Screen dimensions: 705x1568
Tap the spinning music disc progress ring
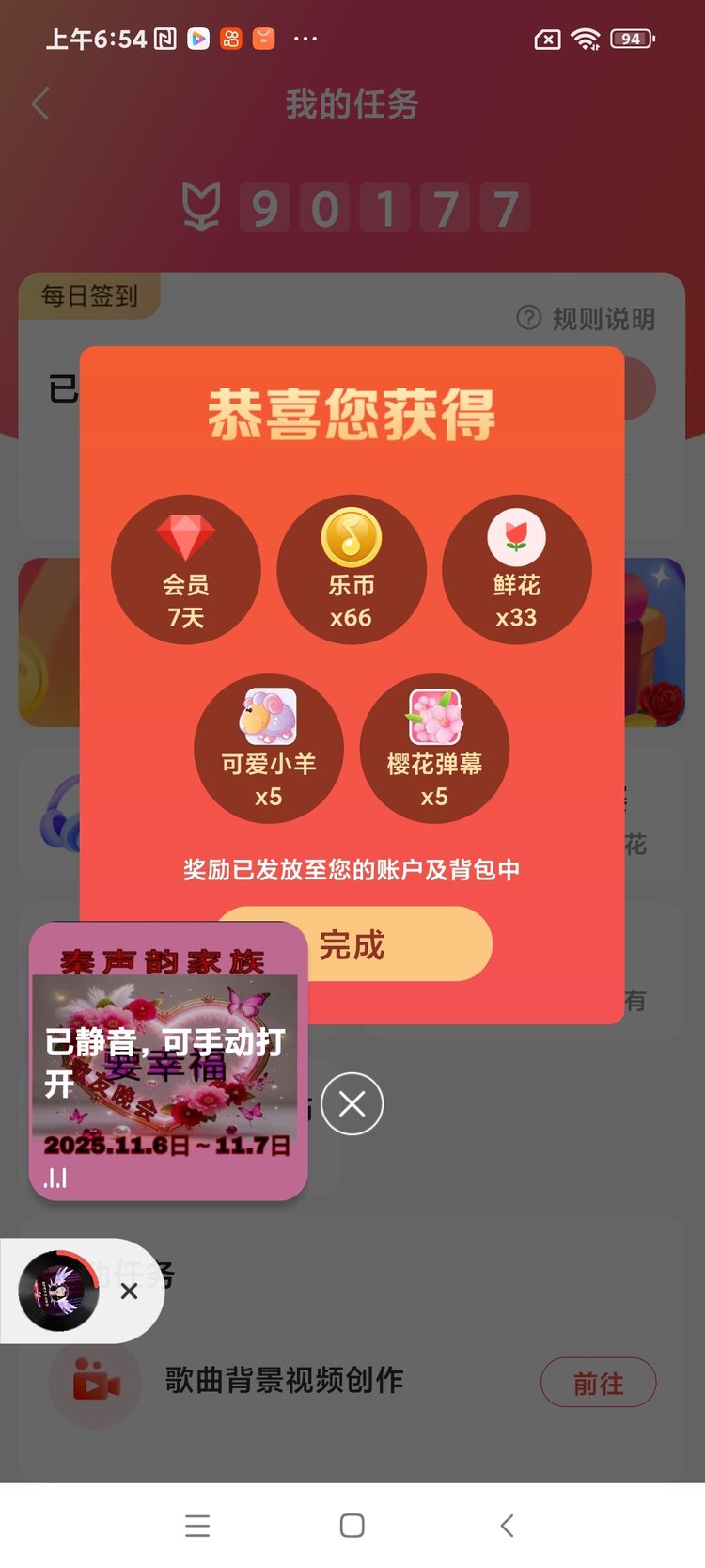click(59, 1291)
